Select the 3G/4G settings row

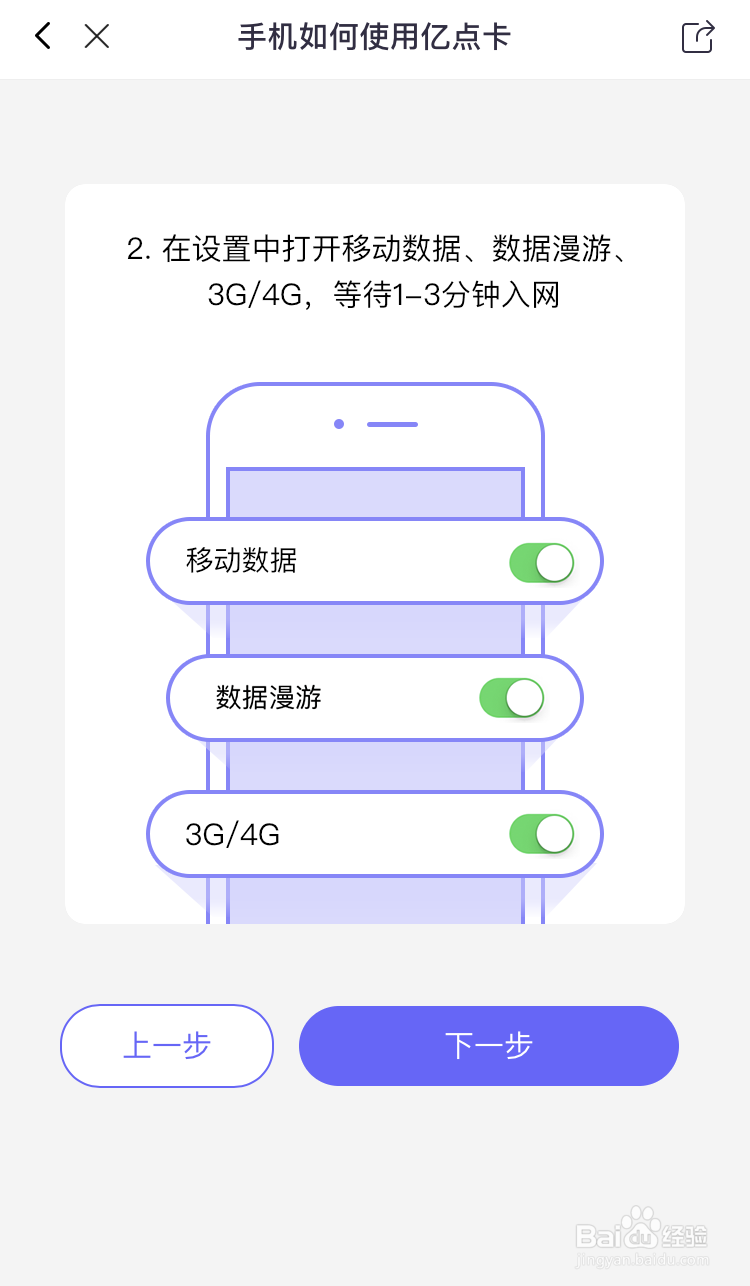coord(375,833)
